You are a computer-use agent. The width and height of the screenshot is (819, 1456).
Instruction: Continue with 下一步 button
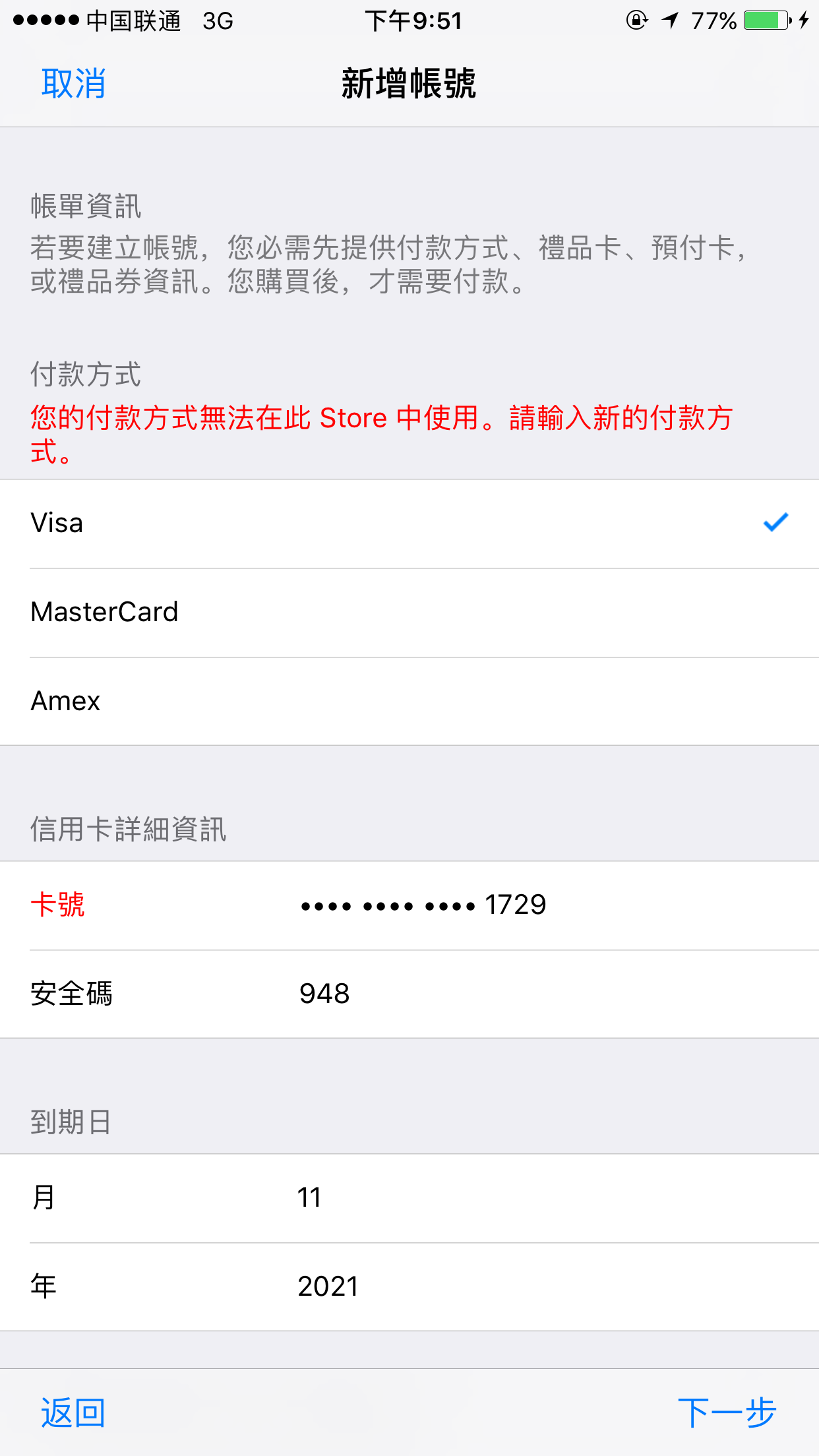(x=727, y=1412)
